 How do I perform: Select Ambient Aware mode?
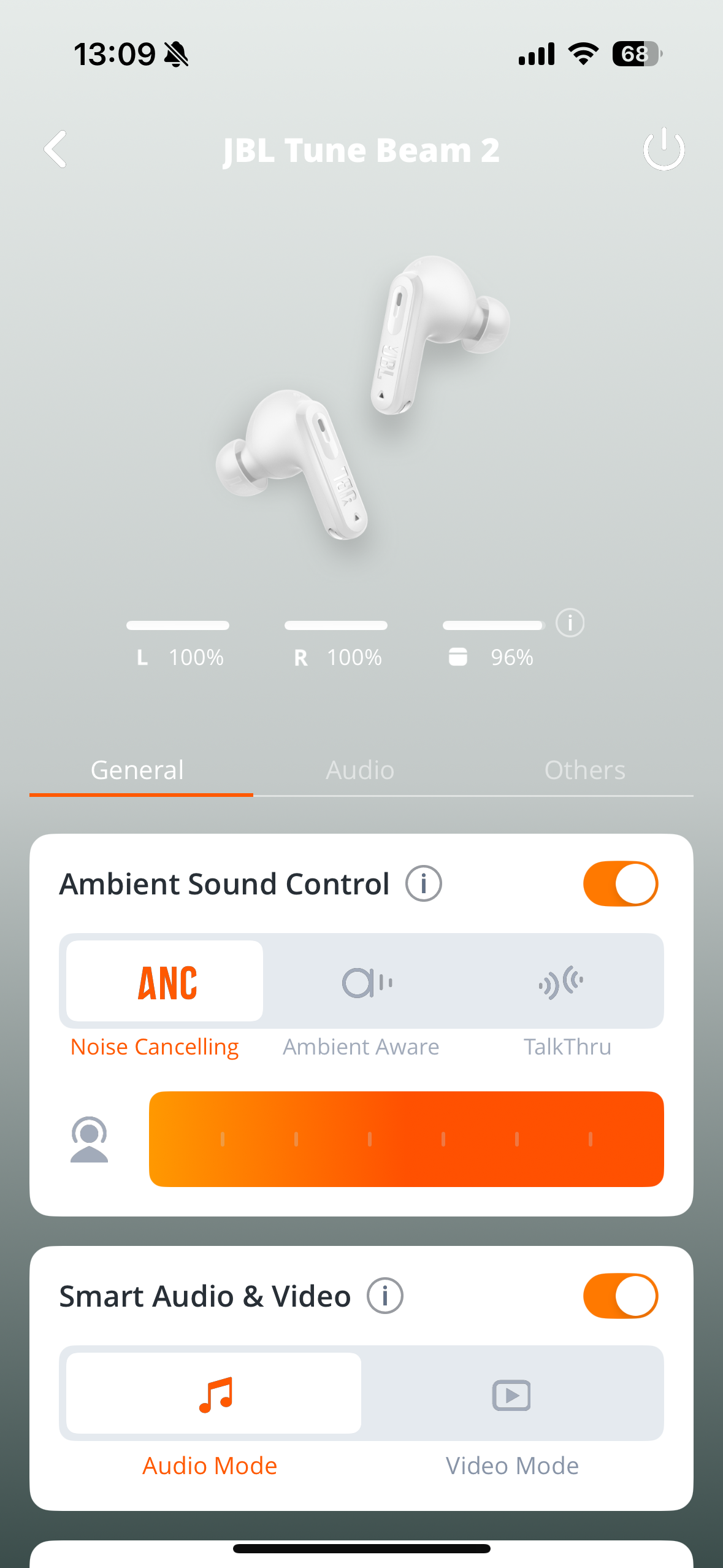point(366,983)
